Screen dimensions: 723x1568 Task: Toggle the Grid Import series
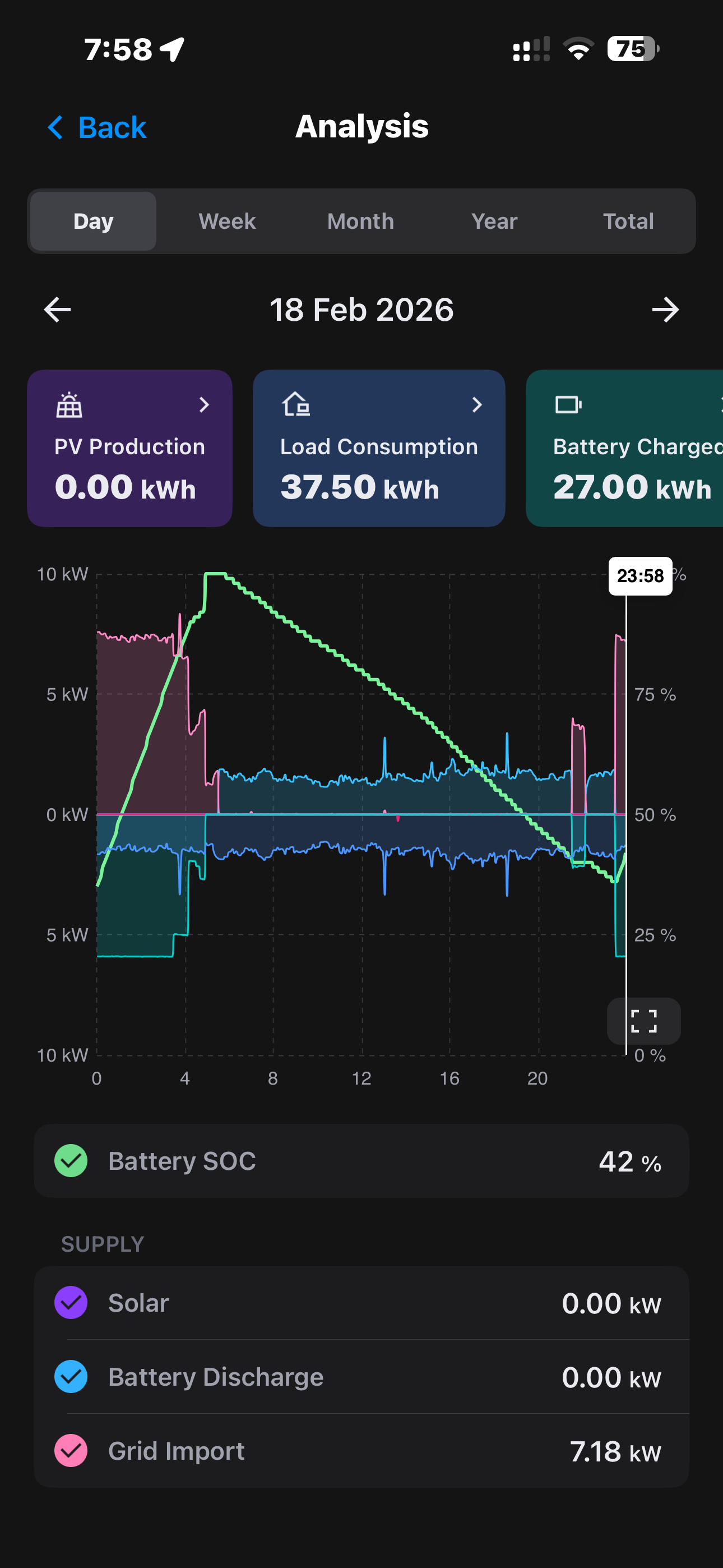[x=71, y=1451]
